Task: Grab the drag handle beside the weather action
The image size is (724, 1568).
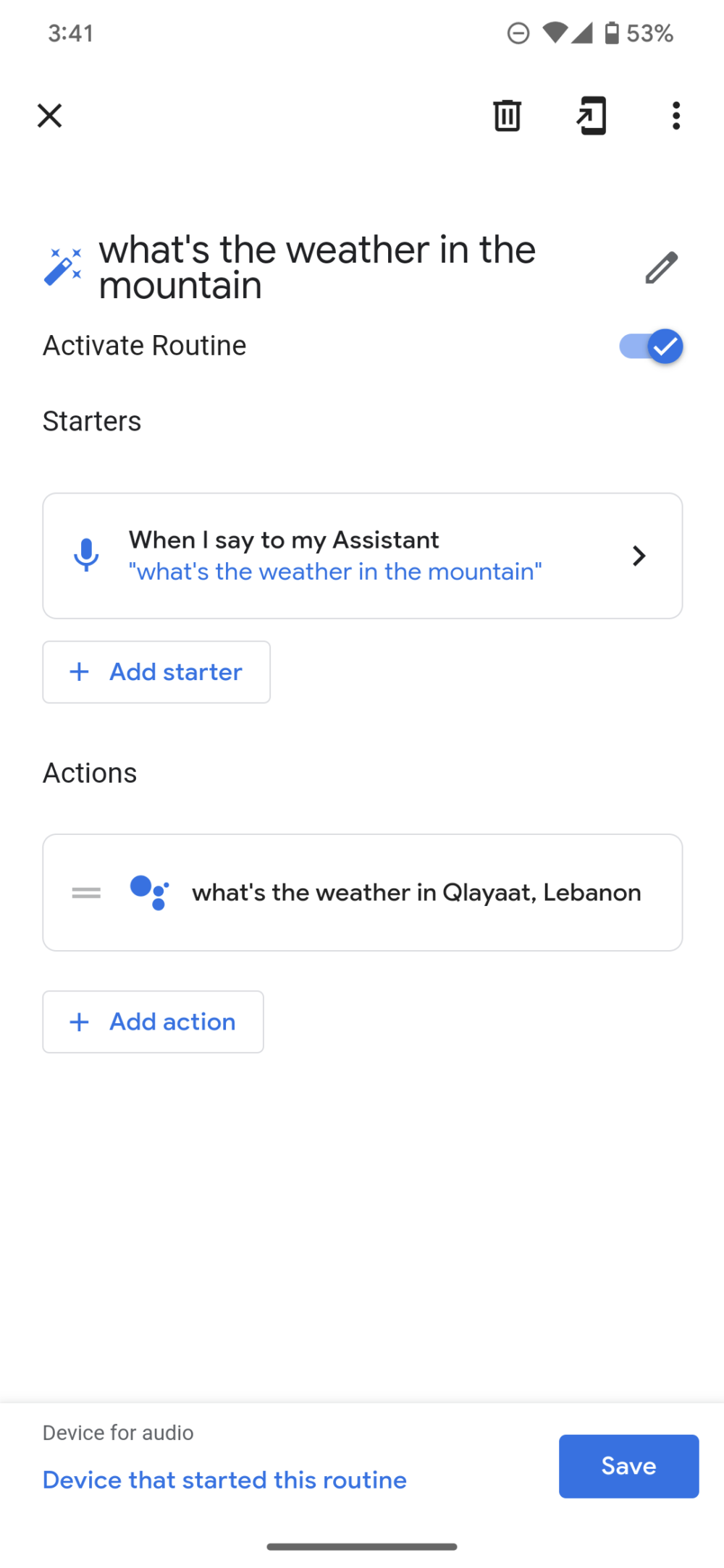Action: (x=85, y=892)
